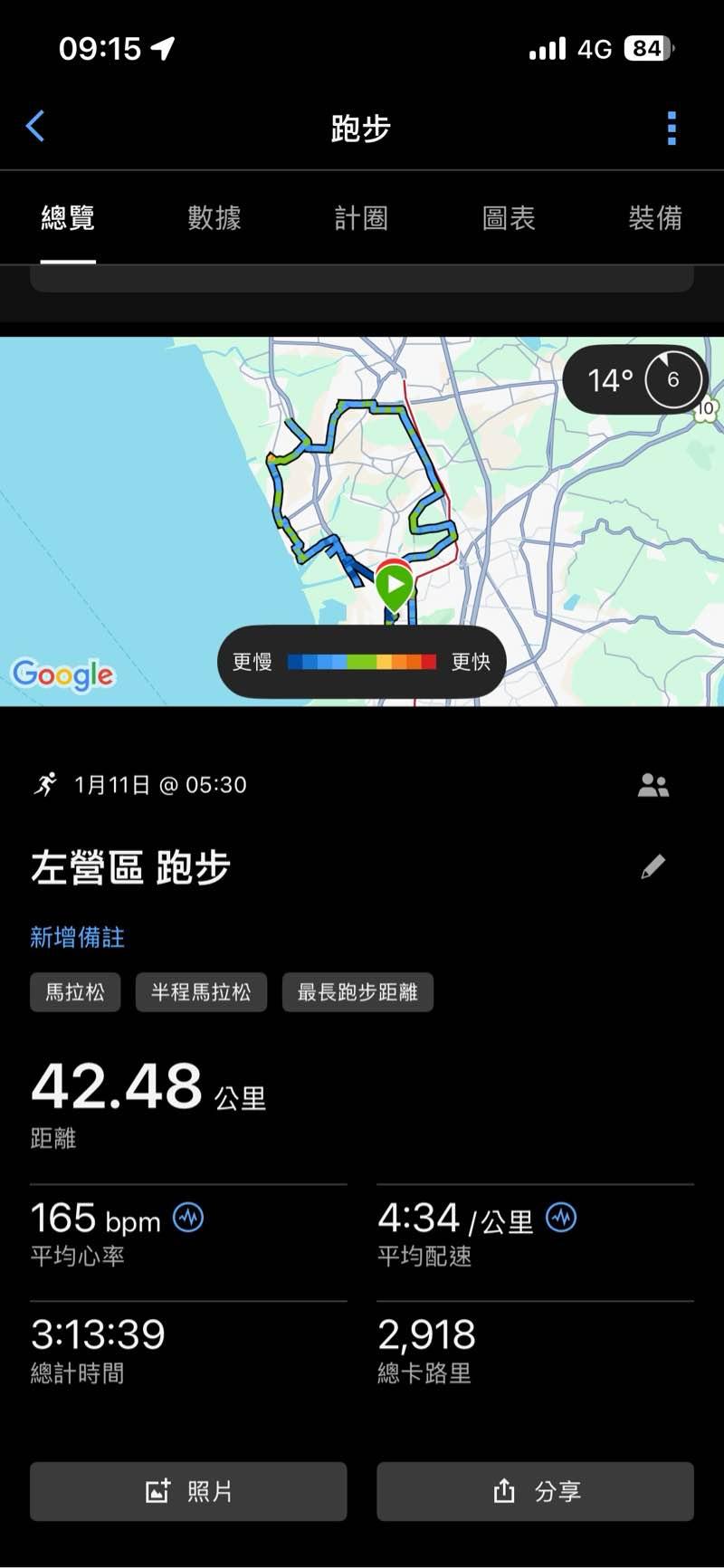Select the 半程馬拉松 chip
Screen dimensions: 724x1568
201,992
